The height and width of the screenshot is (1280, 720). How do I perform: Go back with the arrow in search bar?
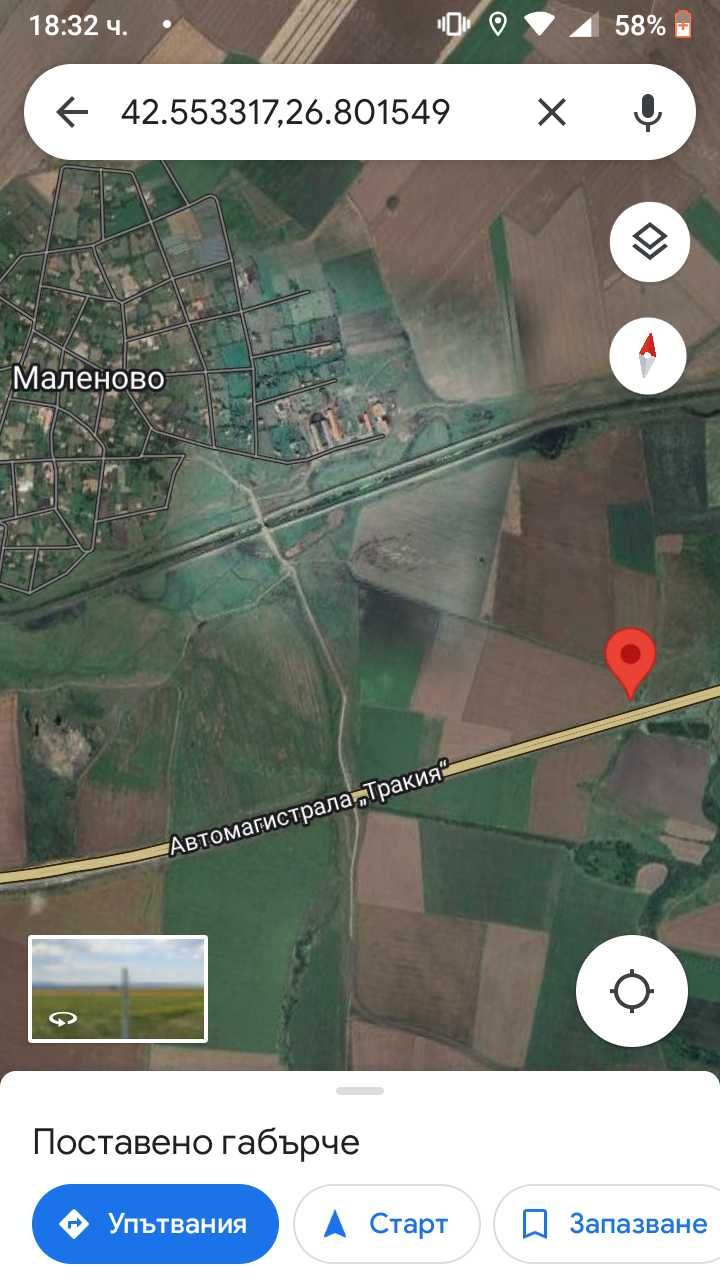(72, 111)
